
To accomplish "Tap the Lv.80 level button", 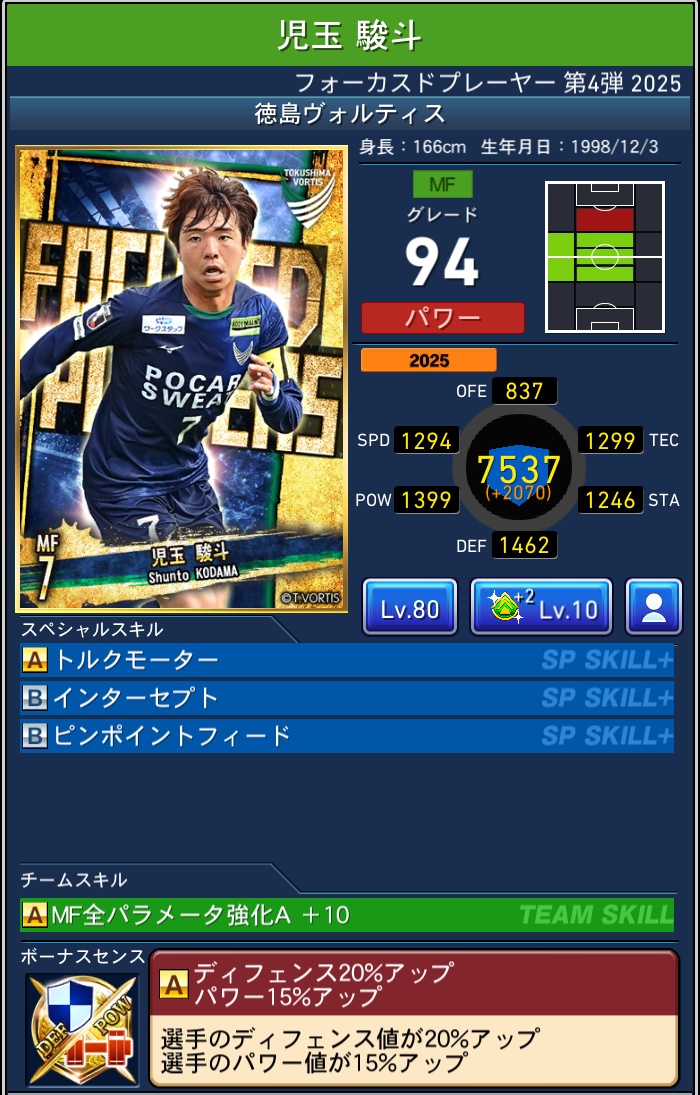I will click(409, 607).
